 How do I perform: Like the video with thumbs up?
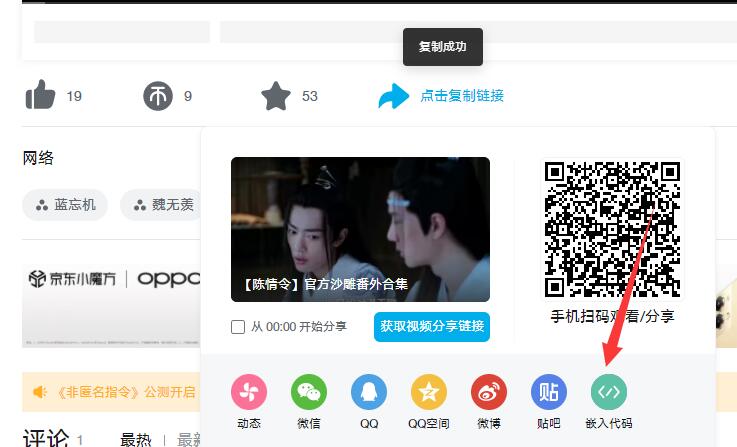tap(40, 96)
